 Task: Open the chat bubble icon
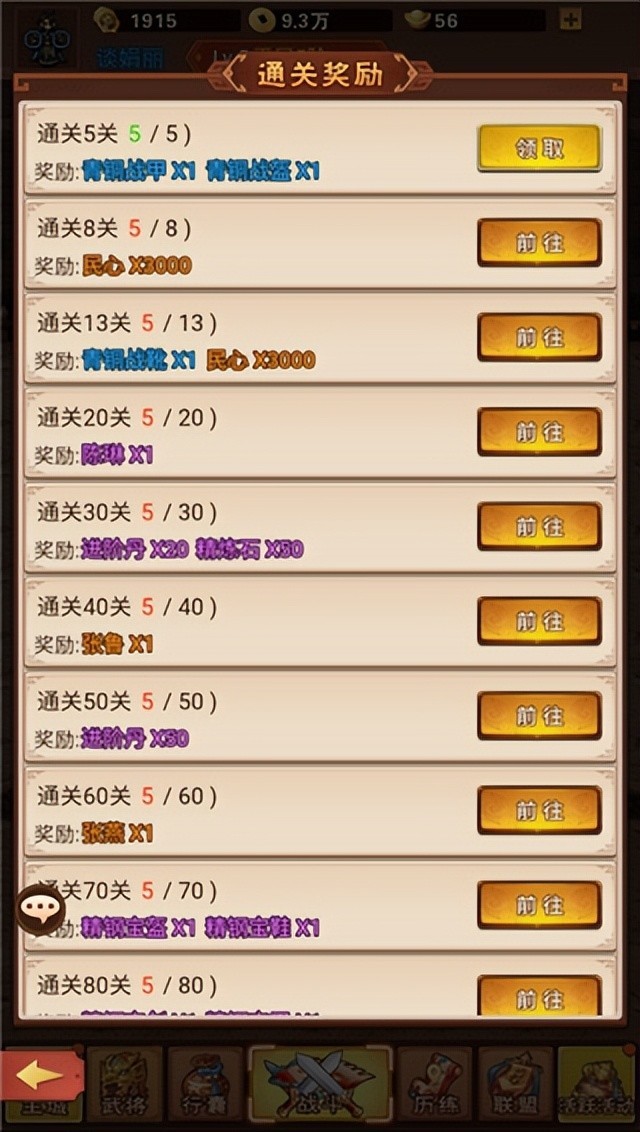(41, 908)
